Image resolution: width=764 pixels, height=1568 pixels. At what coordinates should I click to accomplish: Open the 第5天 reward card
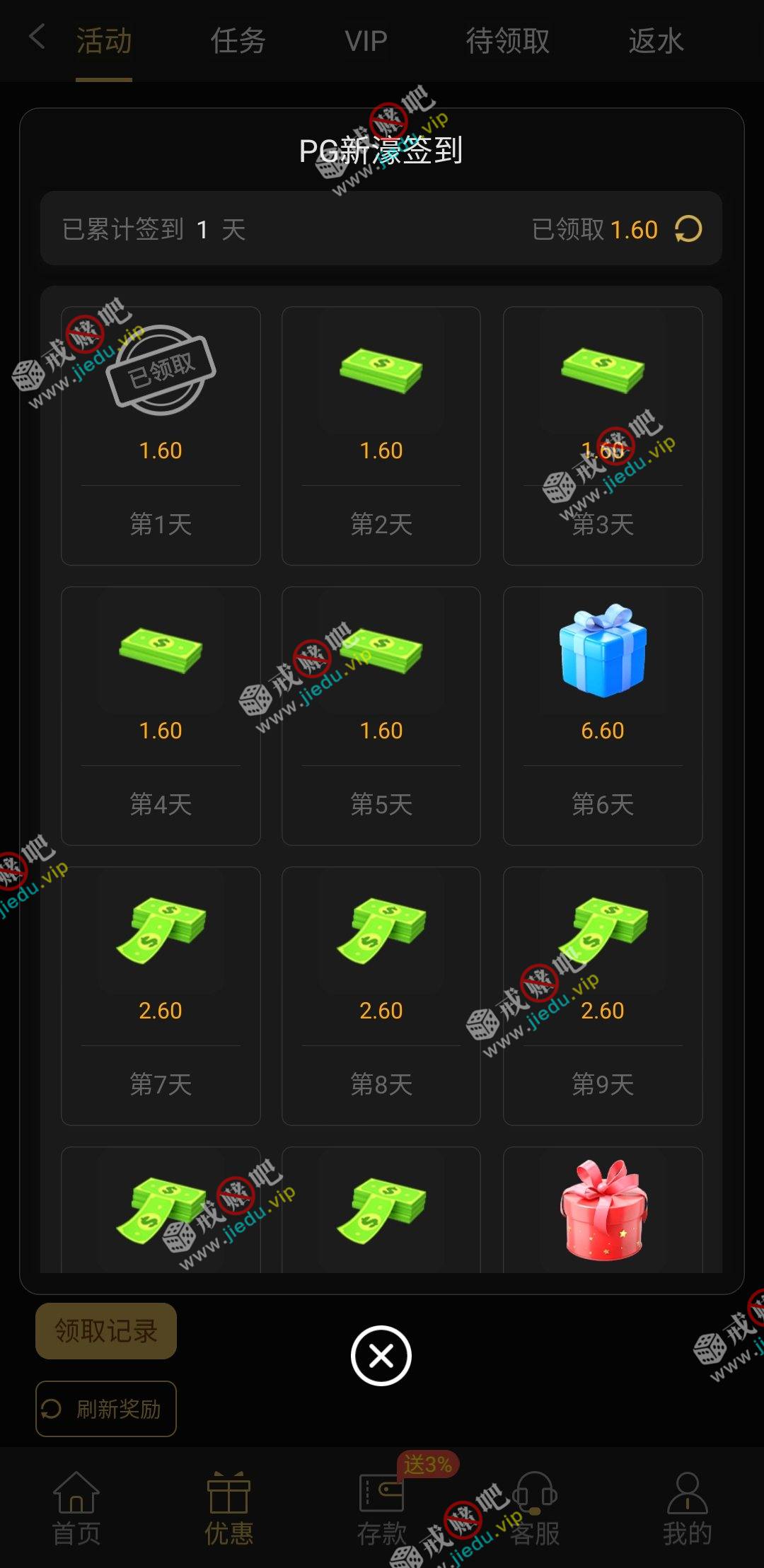pyautogui.click(x=381, y=715)
